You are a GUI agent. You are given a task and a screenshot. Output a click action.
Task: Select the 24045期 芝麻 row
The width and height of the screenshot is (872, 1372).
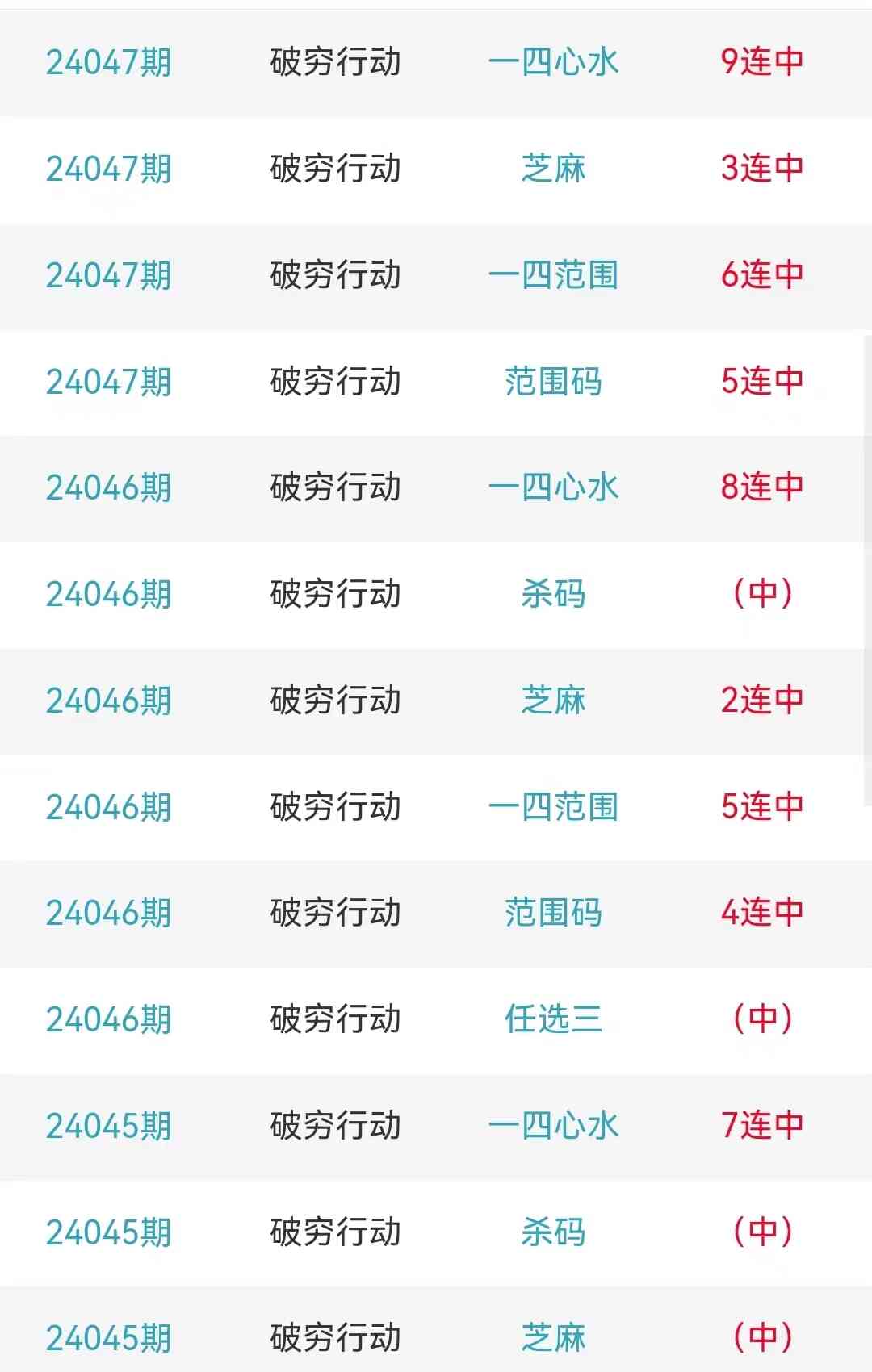tap(436, 1337)
